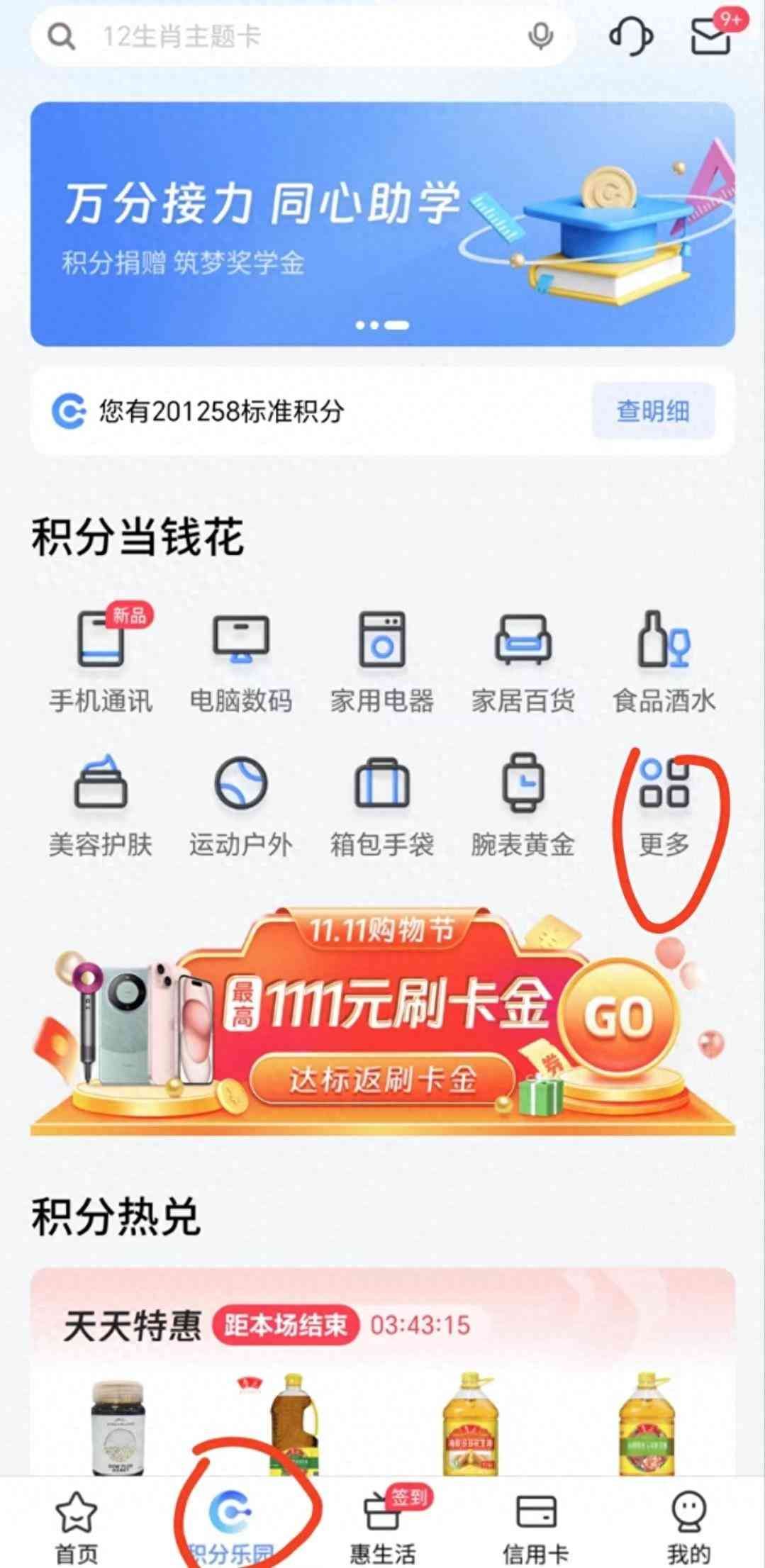
Task: Open the 腕表黄金 category
Action: click(x=523, y=806)
